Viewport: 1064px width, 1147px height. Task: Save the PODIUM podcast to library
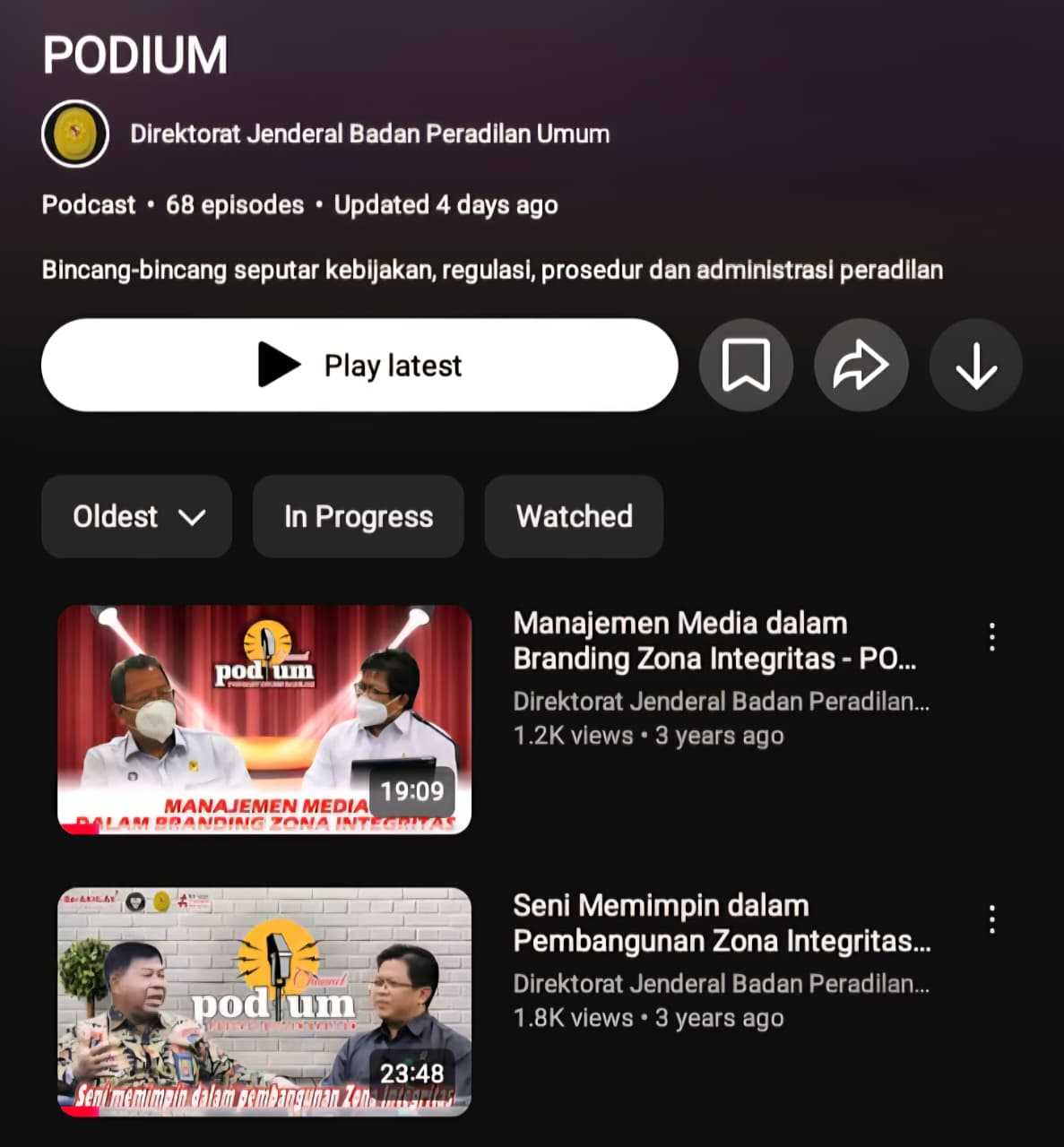(x=745, y=365)
